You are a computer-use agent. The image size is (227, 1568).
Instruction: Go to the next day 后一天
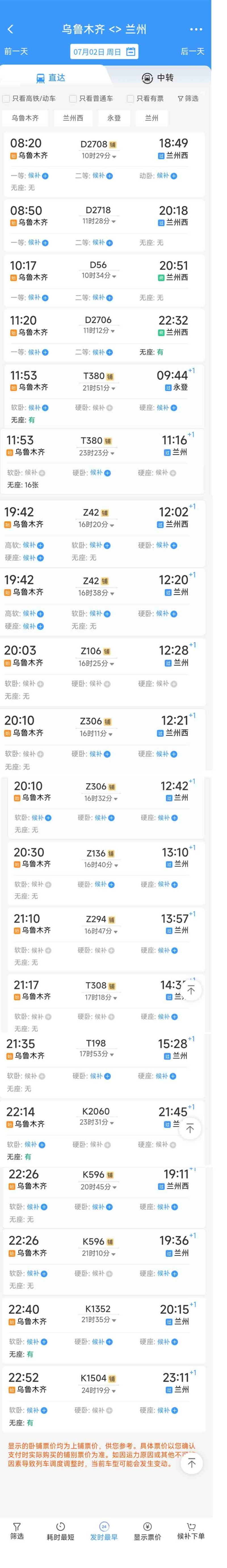point(192,52)
